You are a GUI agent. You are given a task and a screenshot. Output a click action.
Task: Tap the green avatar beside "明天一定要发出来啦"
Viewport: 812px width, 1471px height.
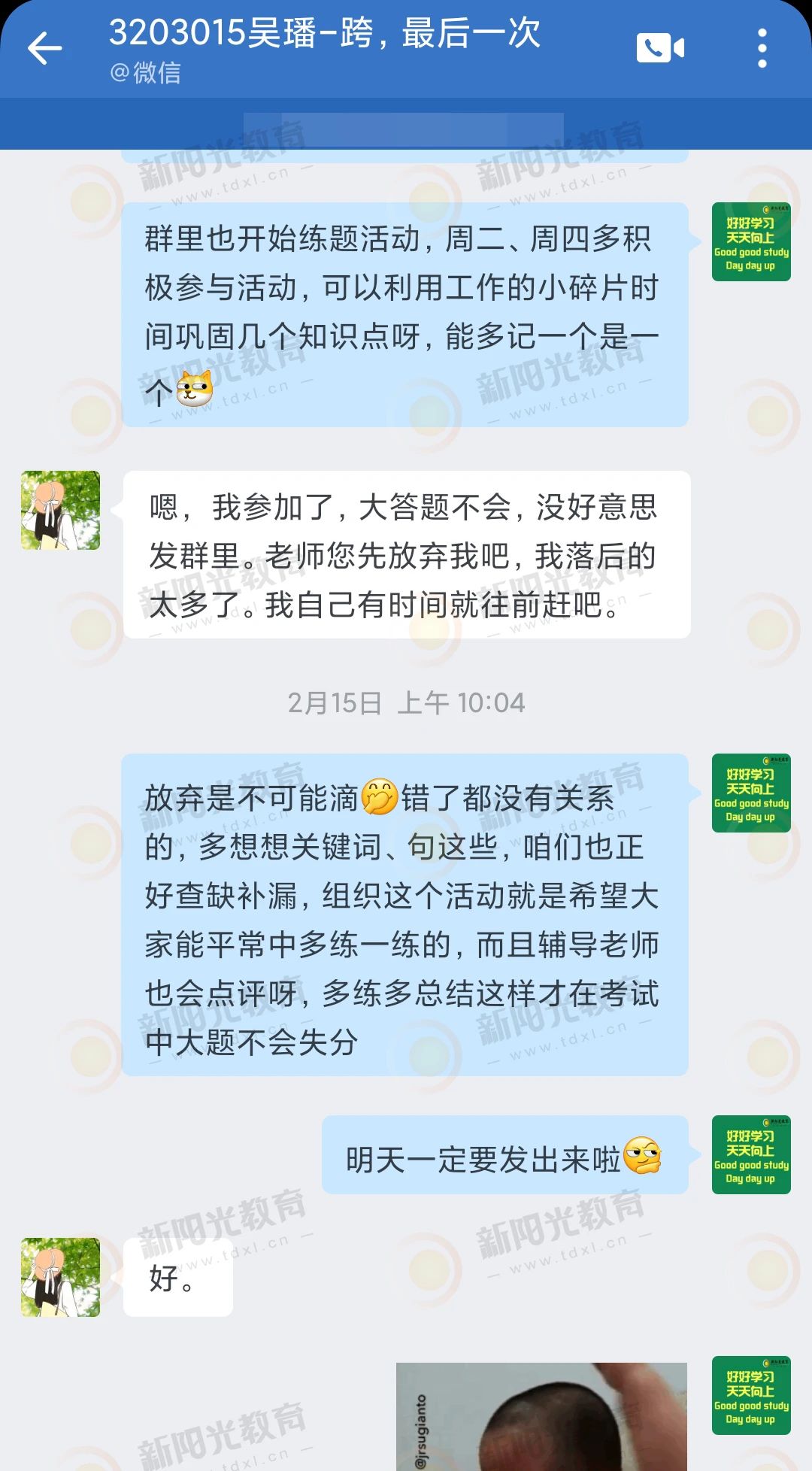click(x=750, y=1155)
